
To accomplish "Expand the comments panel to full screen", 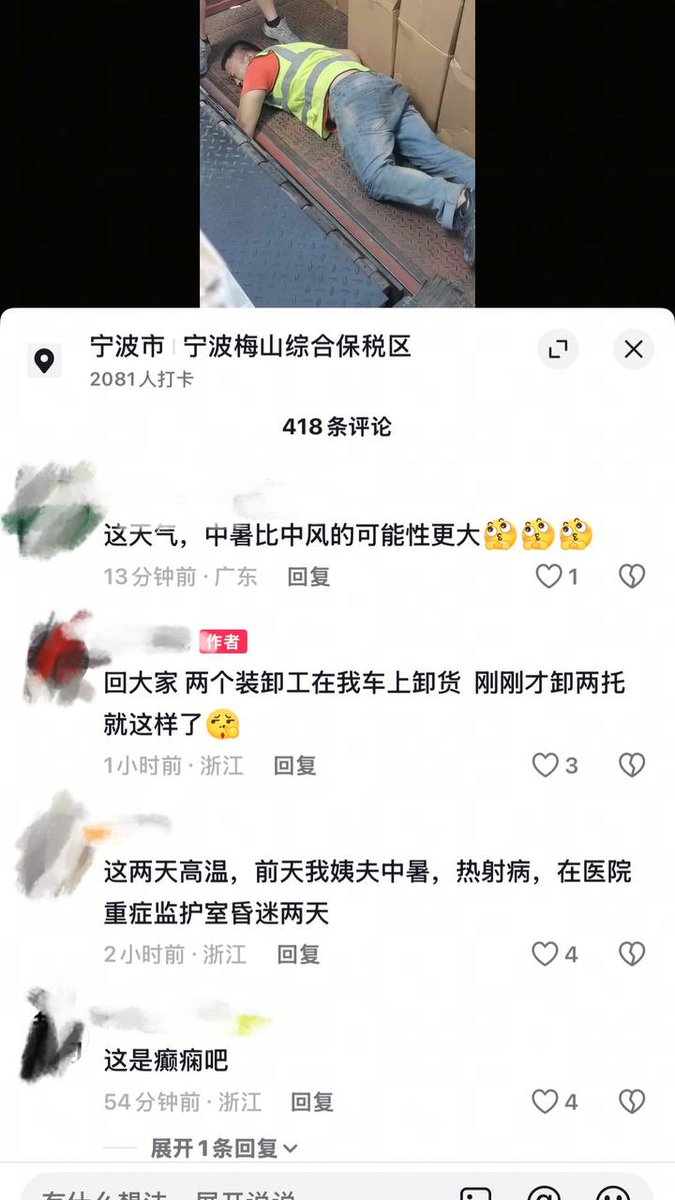I will click(558, 349).
